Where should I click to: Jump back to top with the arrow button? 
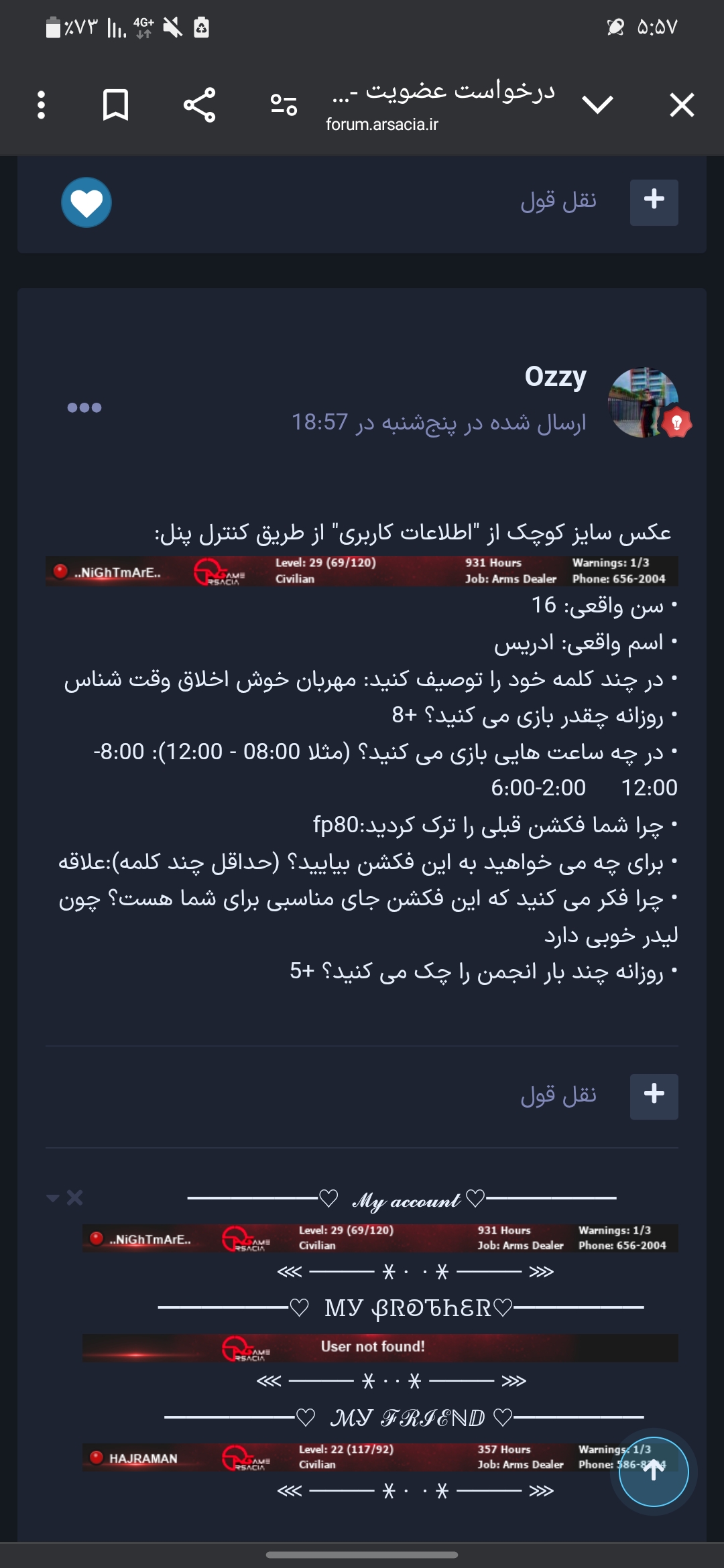point(654,1472)
